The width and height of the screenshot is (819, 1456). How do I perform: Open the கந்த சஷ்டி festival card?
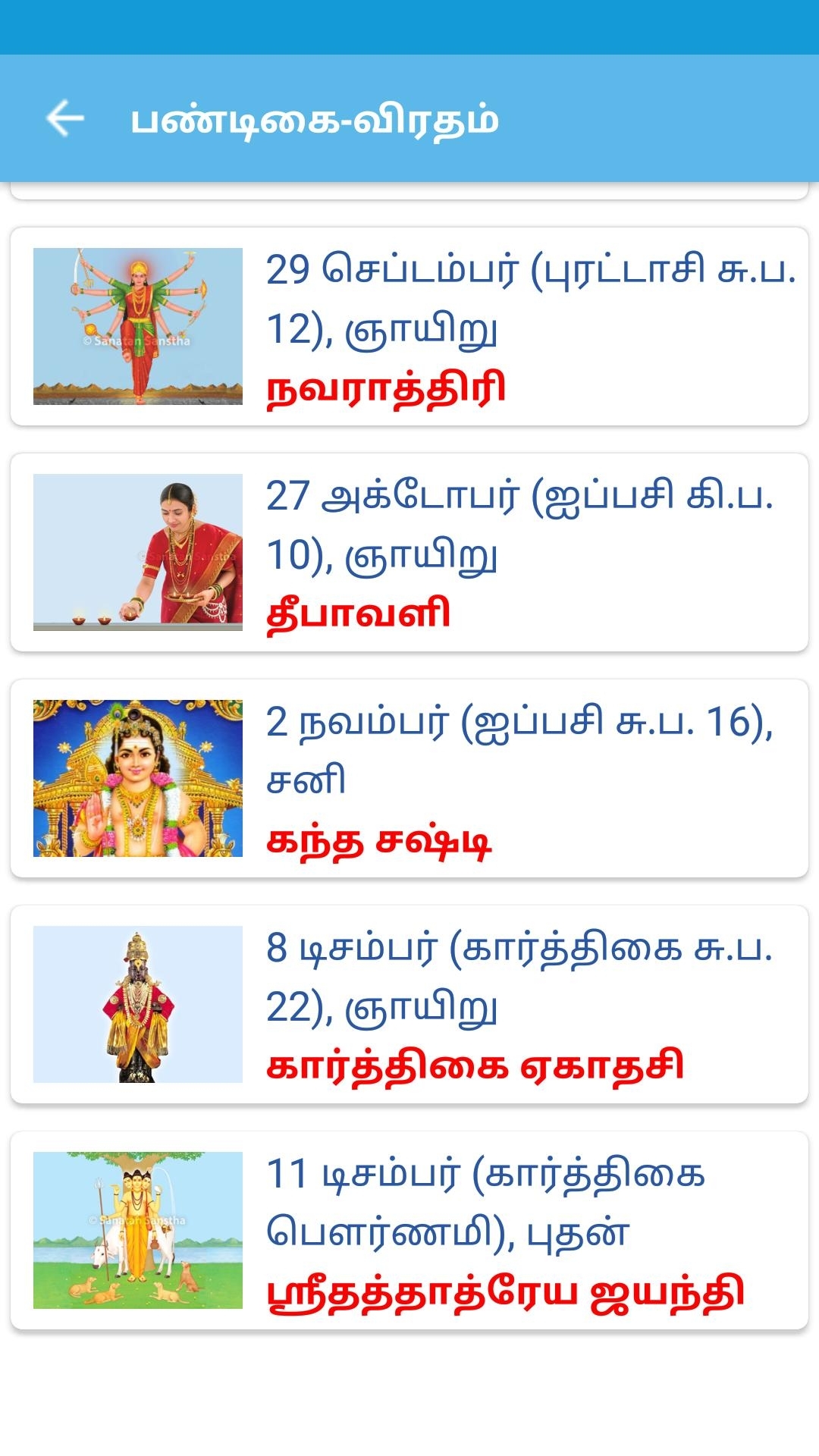click(409, 778)
